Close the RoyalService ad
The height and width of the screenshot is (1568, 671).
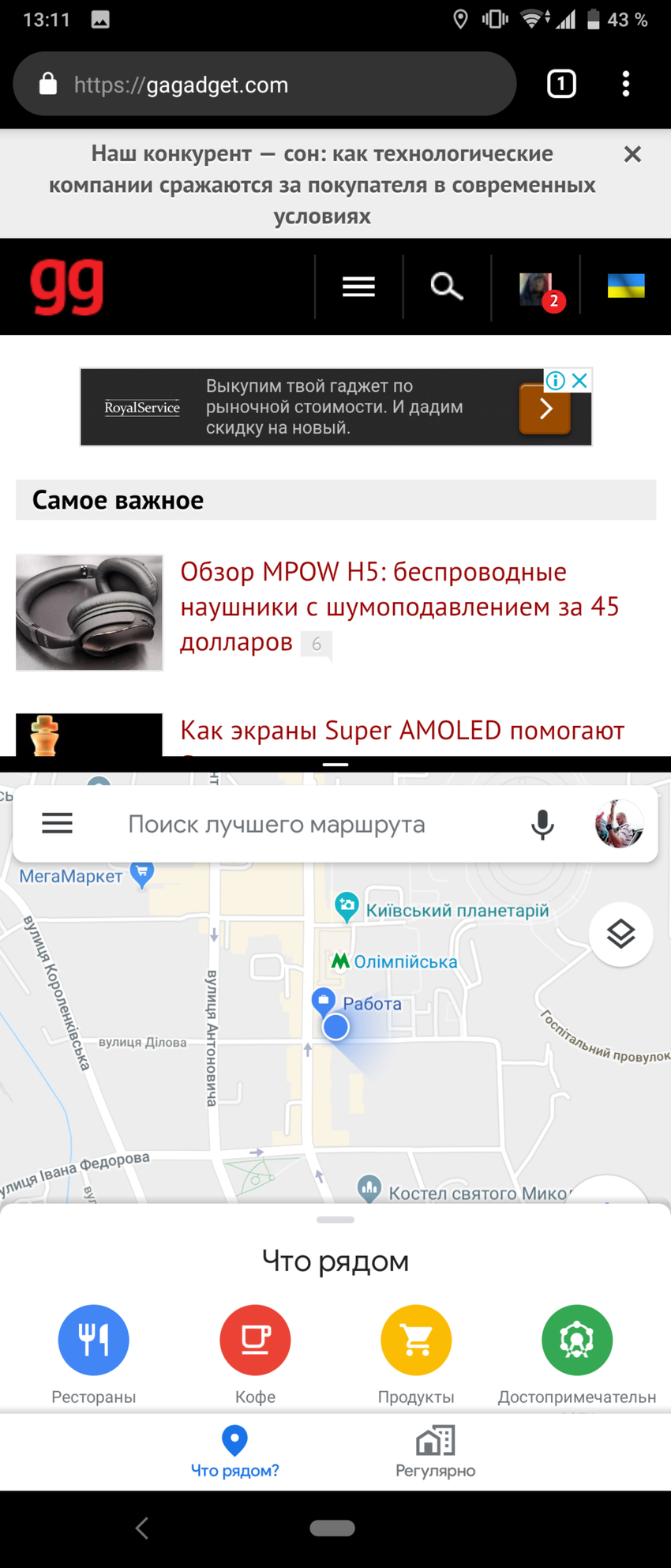(579, 380)
